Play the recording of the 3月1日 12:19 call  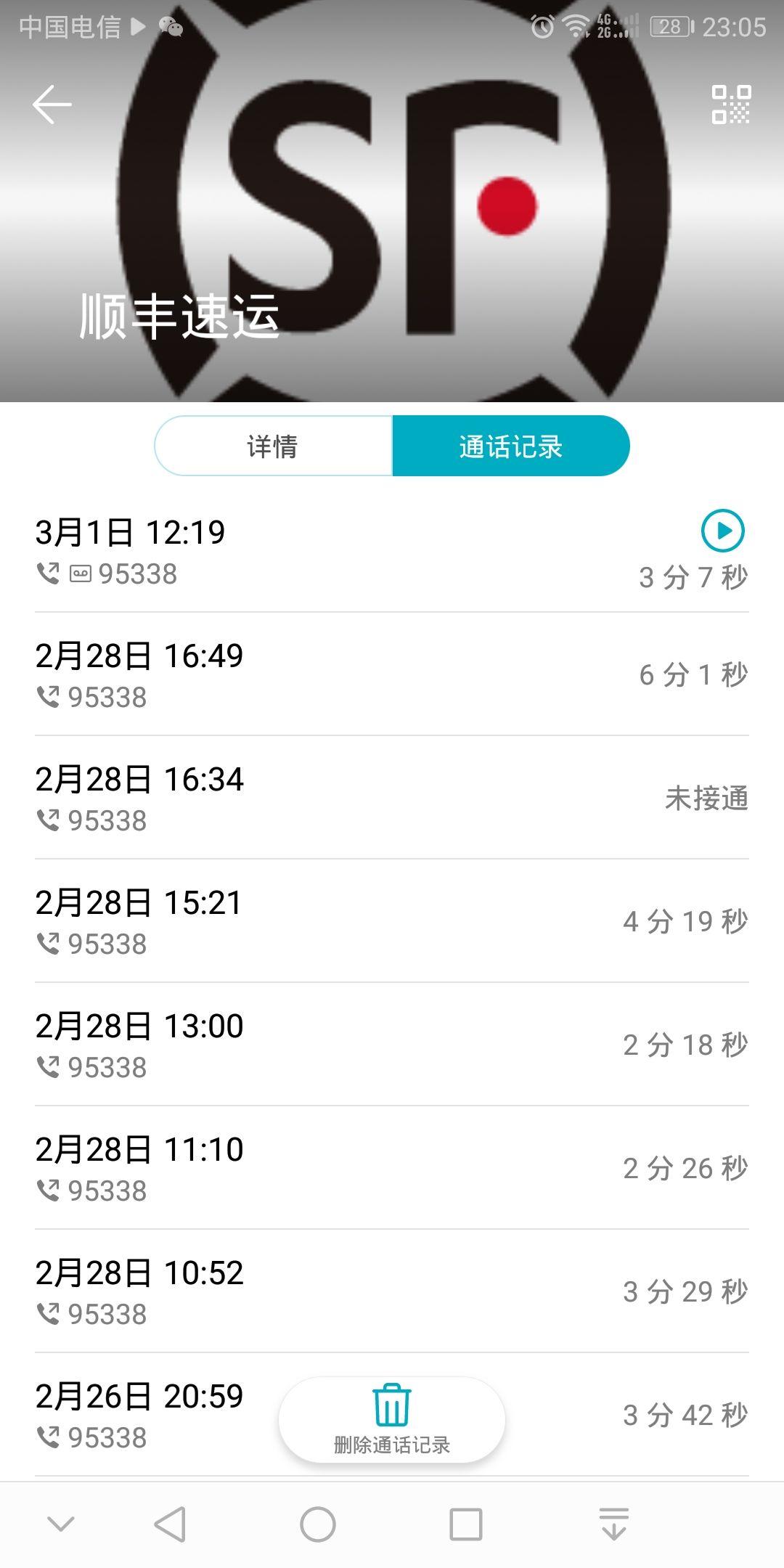722,531
